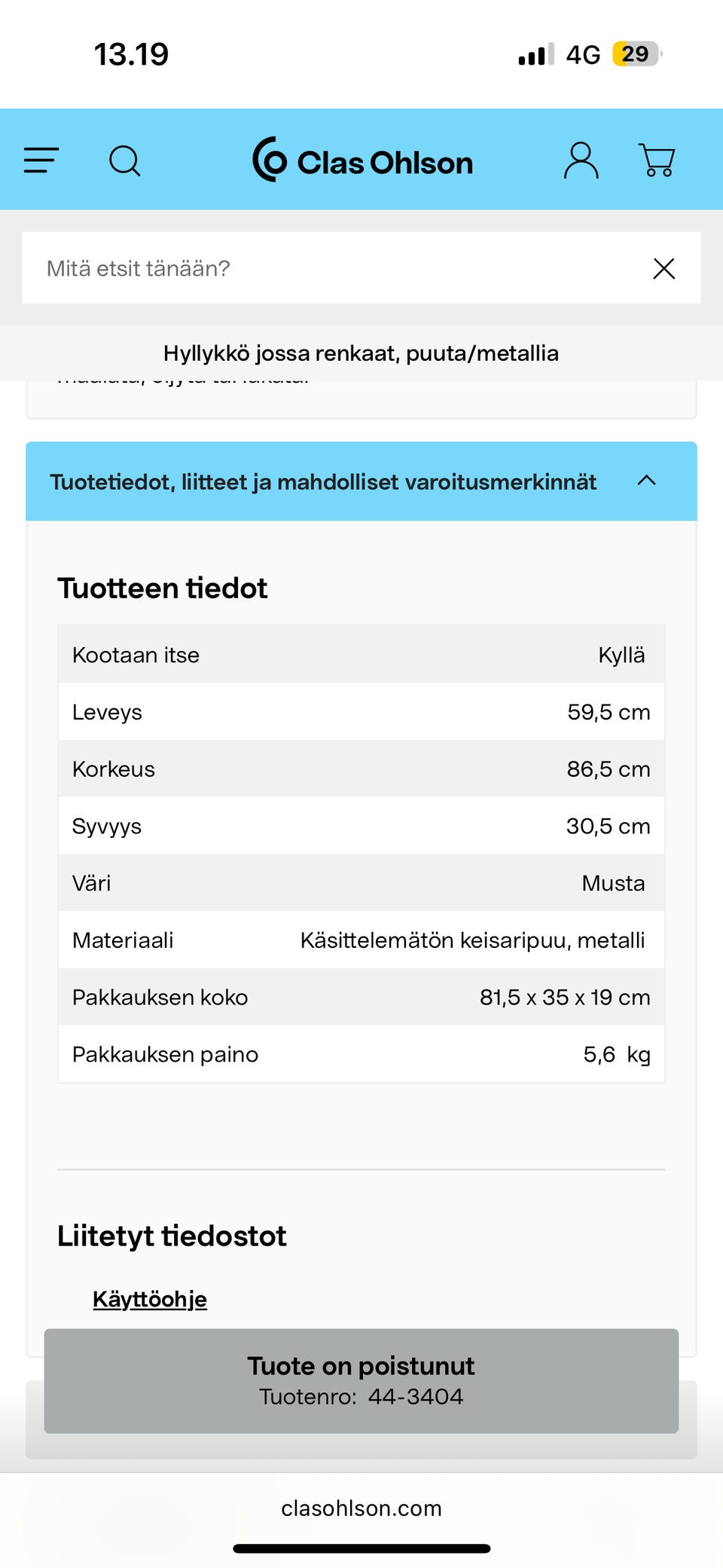Select the search input field
This screenshot has width=723, height=1568.
pos(301,268)
